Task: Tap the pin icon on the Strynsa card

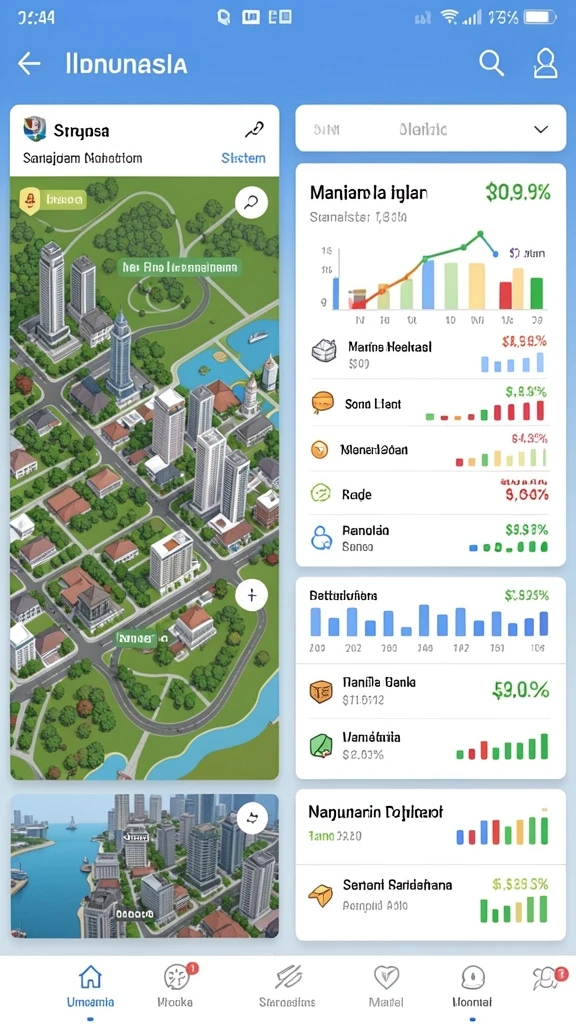Action: click(x=254, y=130)
